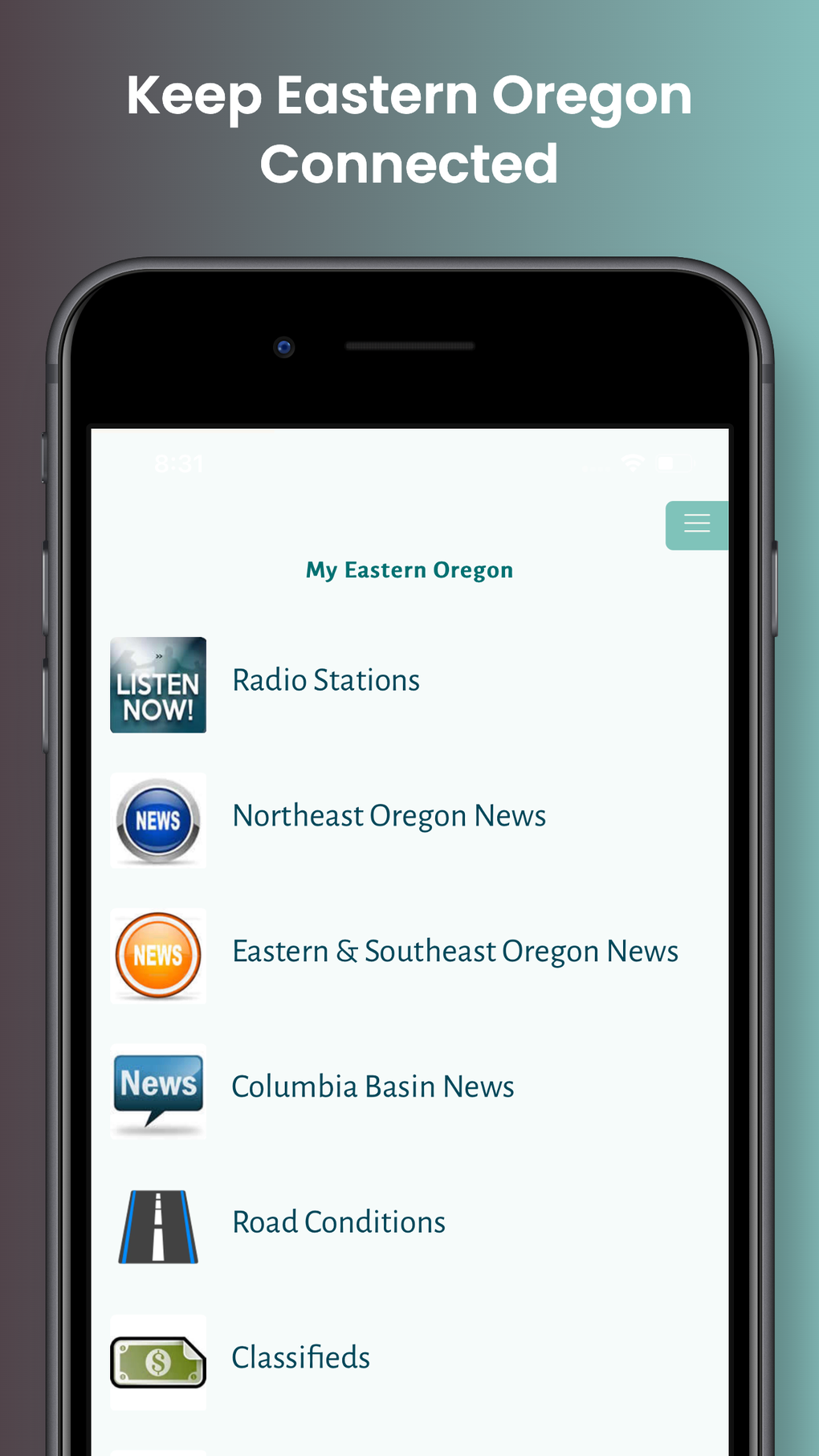Open Northeast Oregon News

point(389,816)
